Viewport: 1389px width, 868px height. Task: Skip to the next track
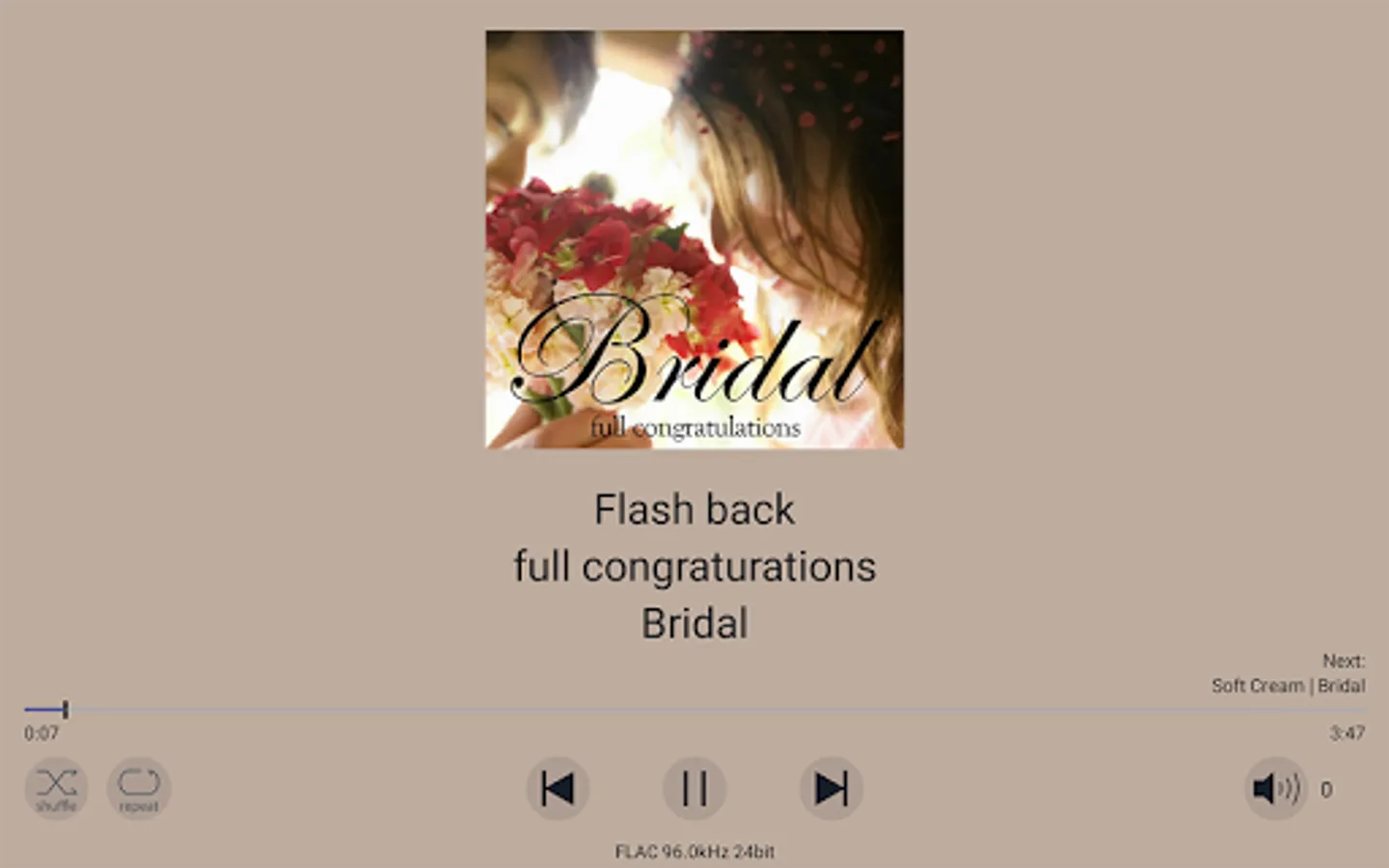pyautogui.click(x=831, y=788)
